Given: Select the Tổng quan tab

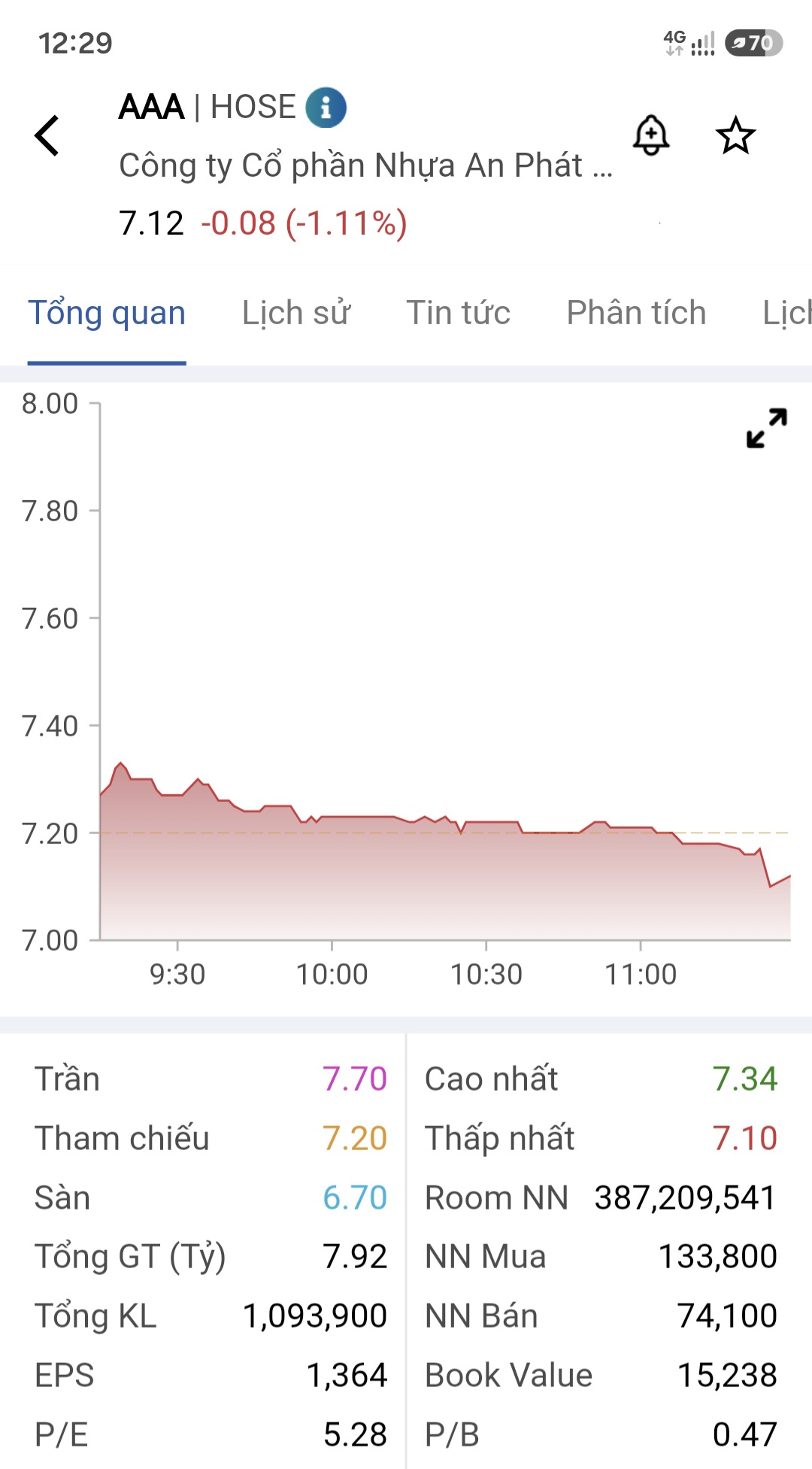Looking at the screenshot, I should coord(107,313).
